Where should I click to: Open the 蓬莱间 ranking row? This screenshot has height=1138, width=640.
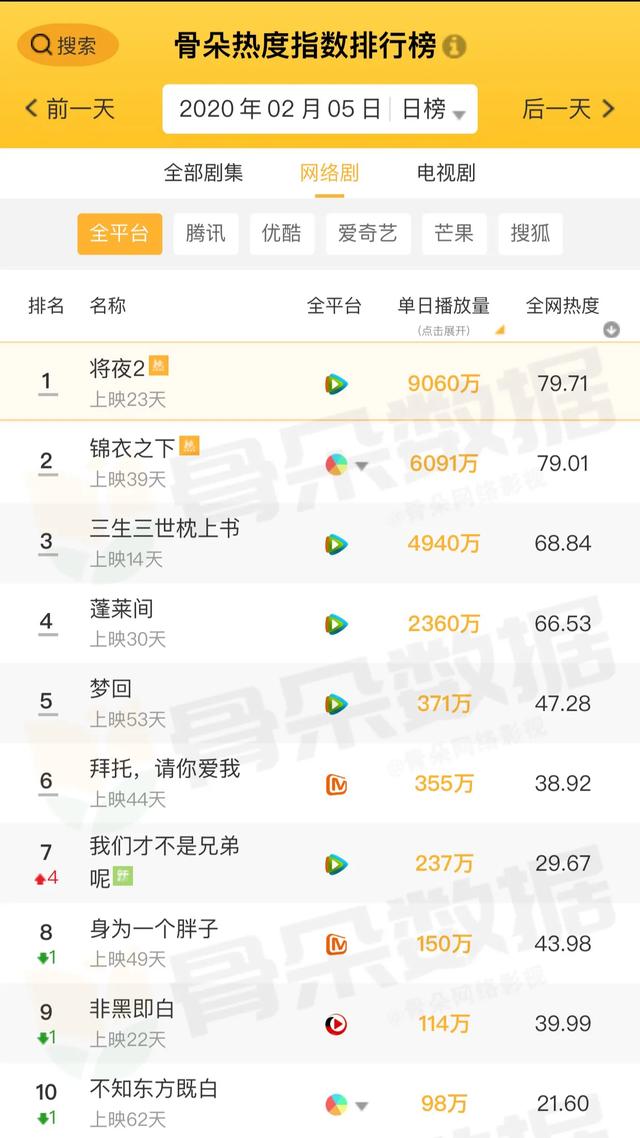(x=320, y=623)
